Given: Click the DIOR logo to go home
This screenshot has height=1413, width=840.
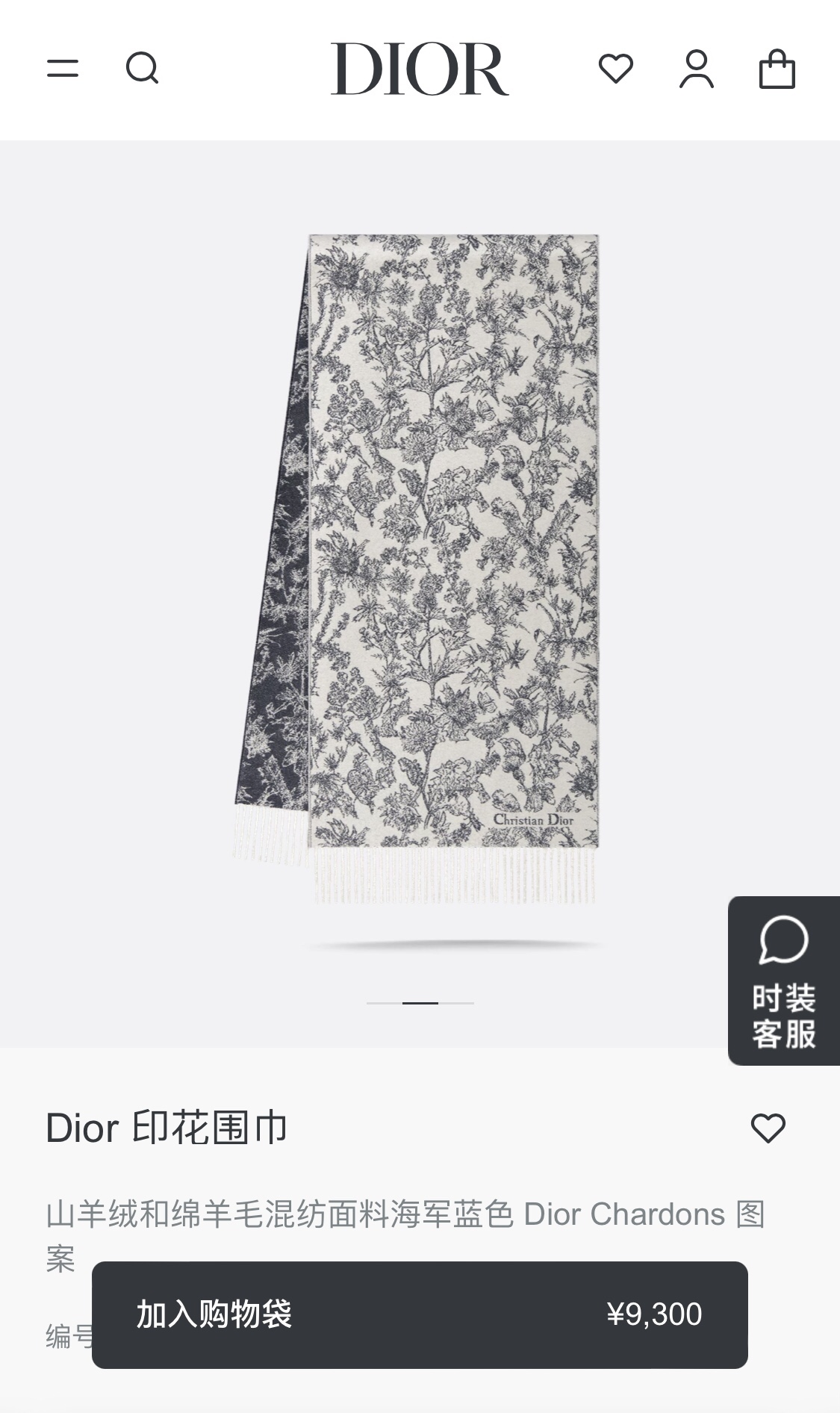Looking at the screenshot, I should click(x=420, y=68).
